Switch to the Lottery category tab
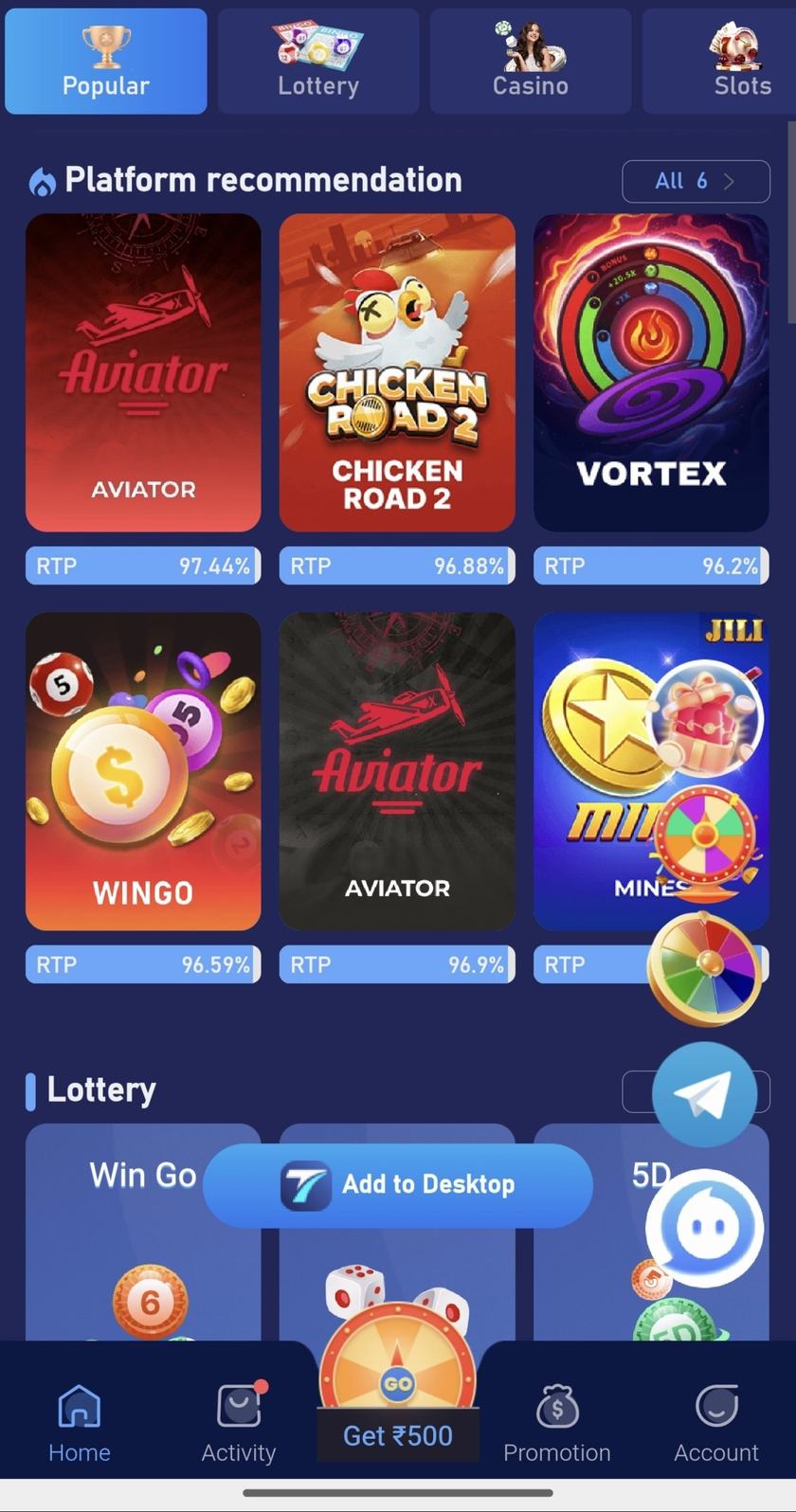This screenshot has width=796, height=1512. (318, 62)
